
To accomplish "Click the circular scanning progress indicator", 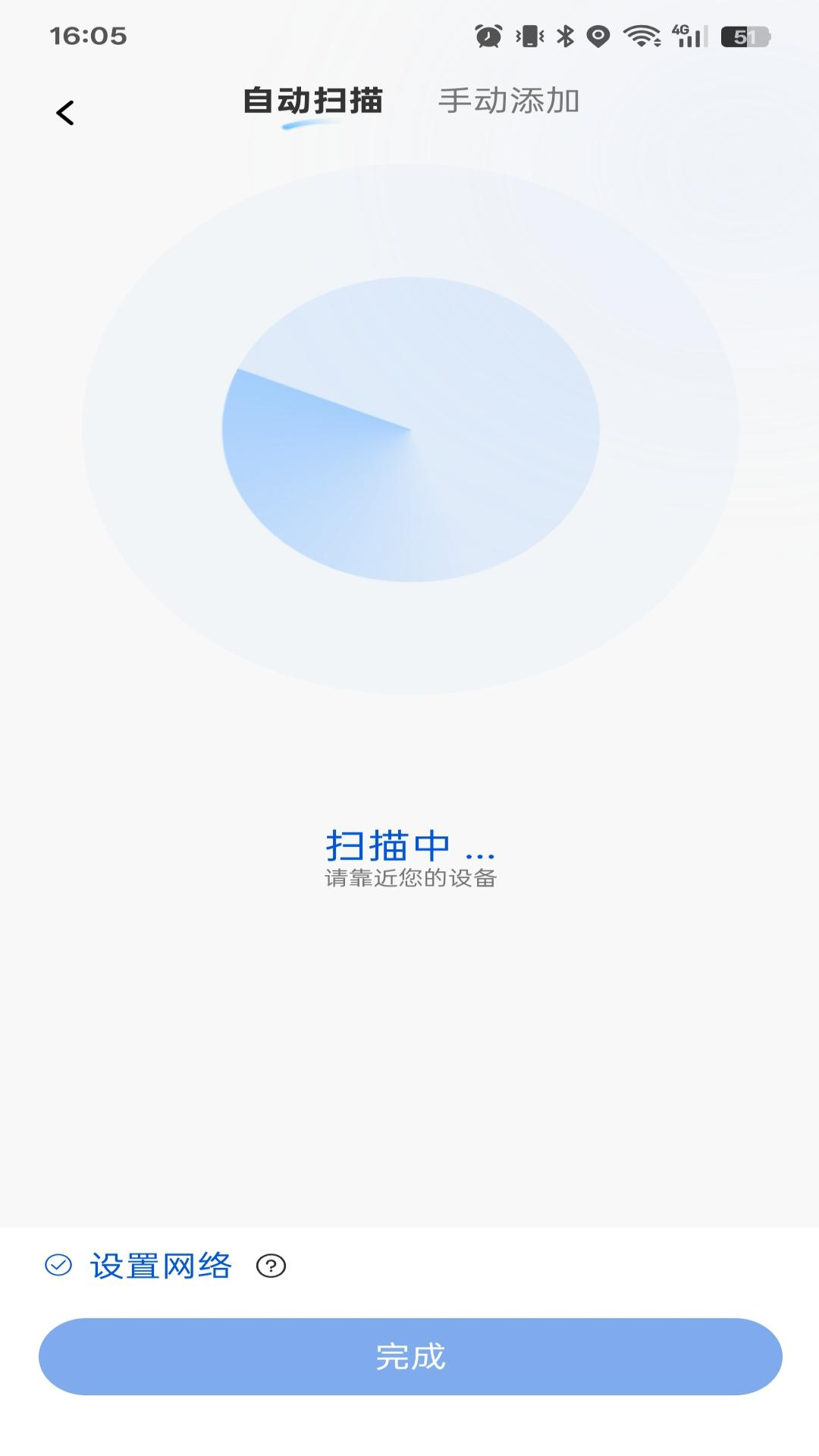I will click(409, 430).
